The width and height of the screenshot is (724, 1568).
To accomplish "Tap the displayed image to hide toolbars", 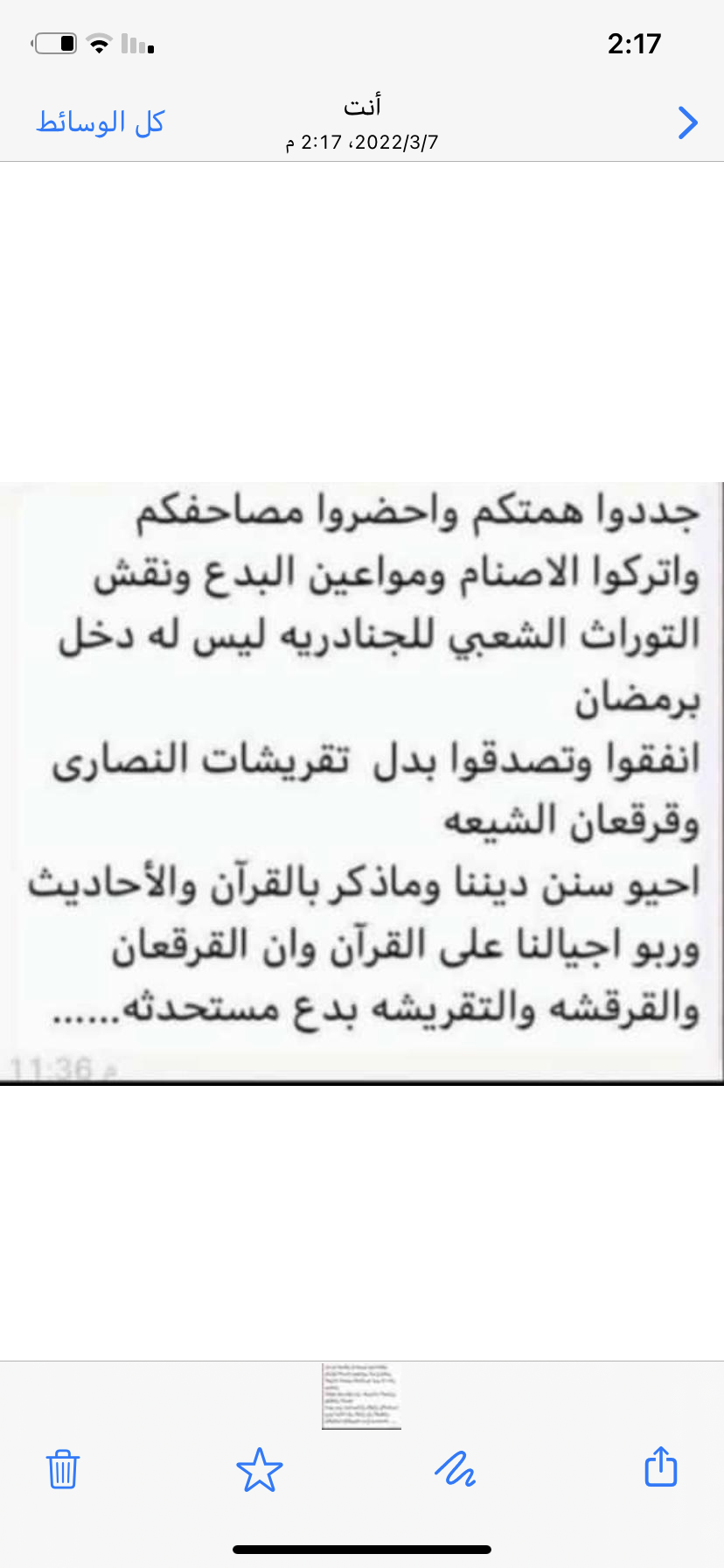I will [x=362, y=783].
